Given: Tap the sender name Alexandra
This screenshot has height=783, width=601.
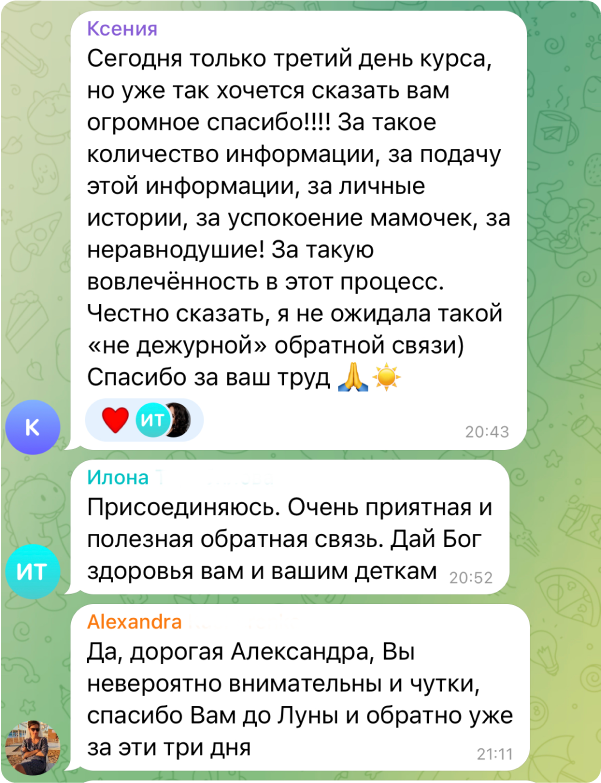Looking at the screenshot, I should pos(134,622).
